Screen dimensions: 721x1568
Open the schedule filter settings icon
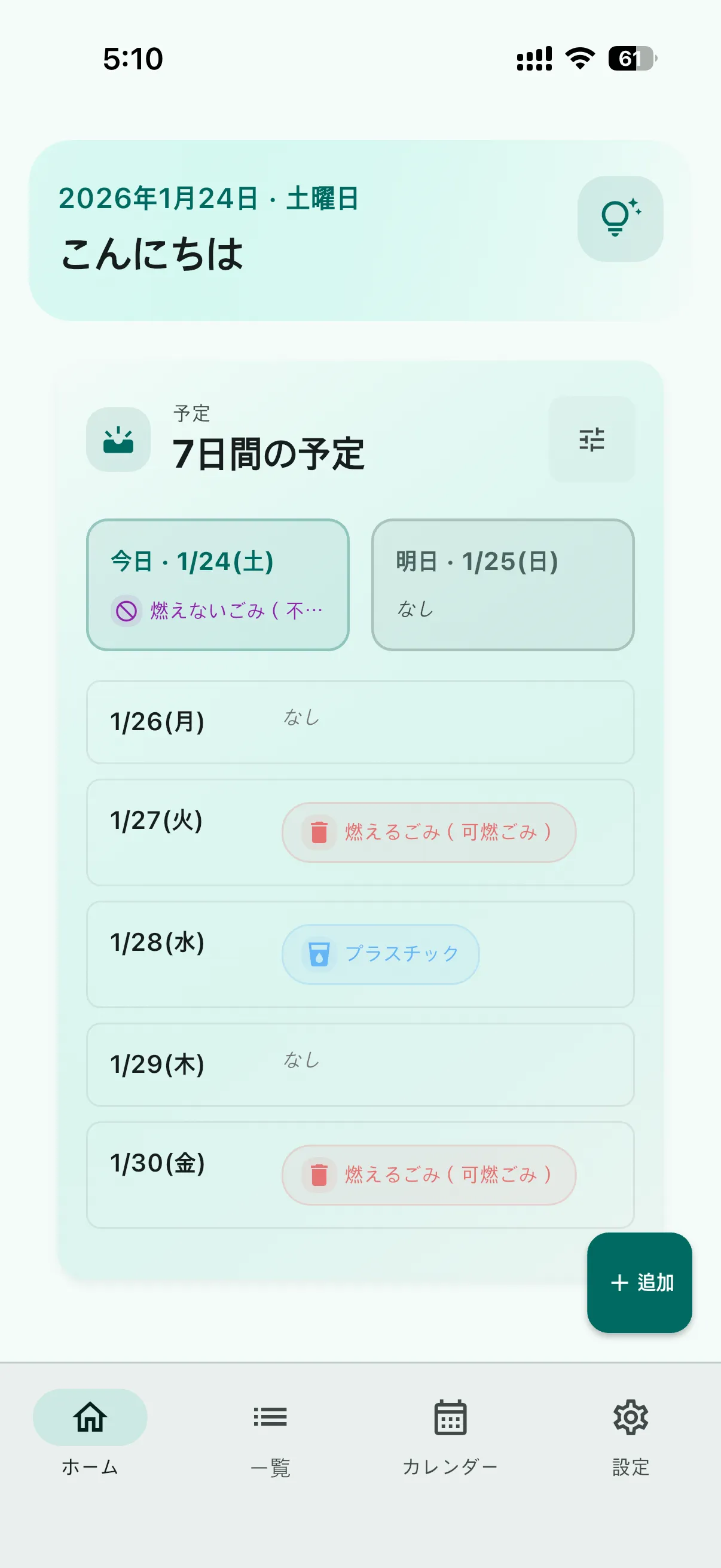coord(591,440)
